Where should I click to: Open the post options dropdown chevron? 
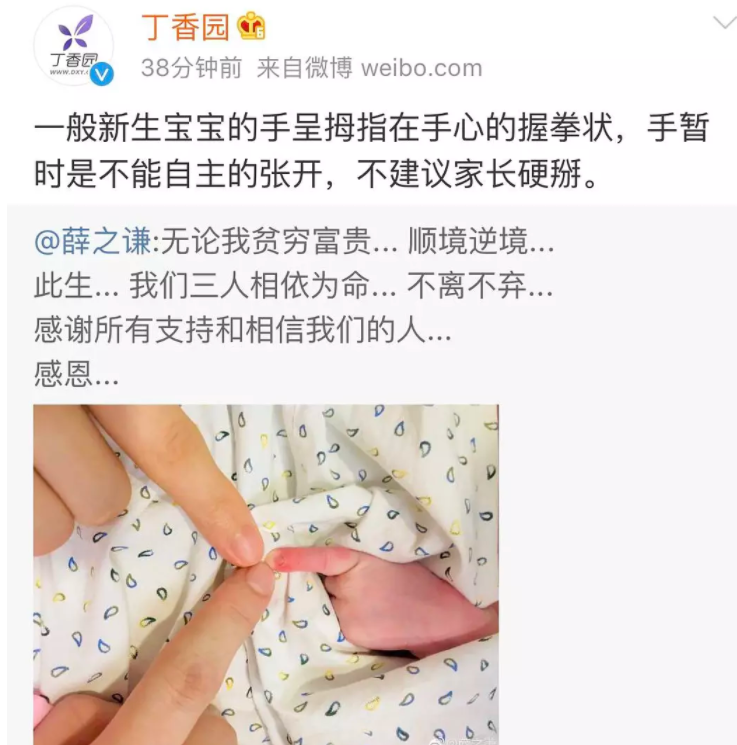(x=724, y=23)
